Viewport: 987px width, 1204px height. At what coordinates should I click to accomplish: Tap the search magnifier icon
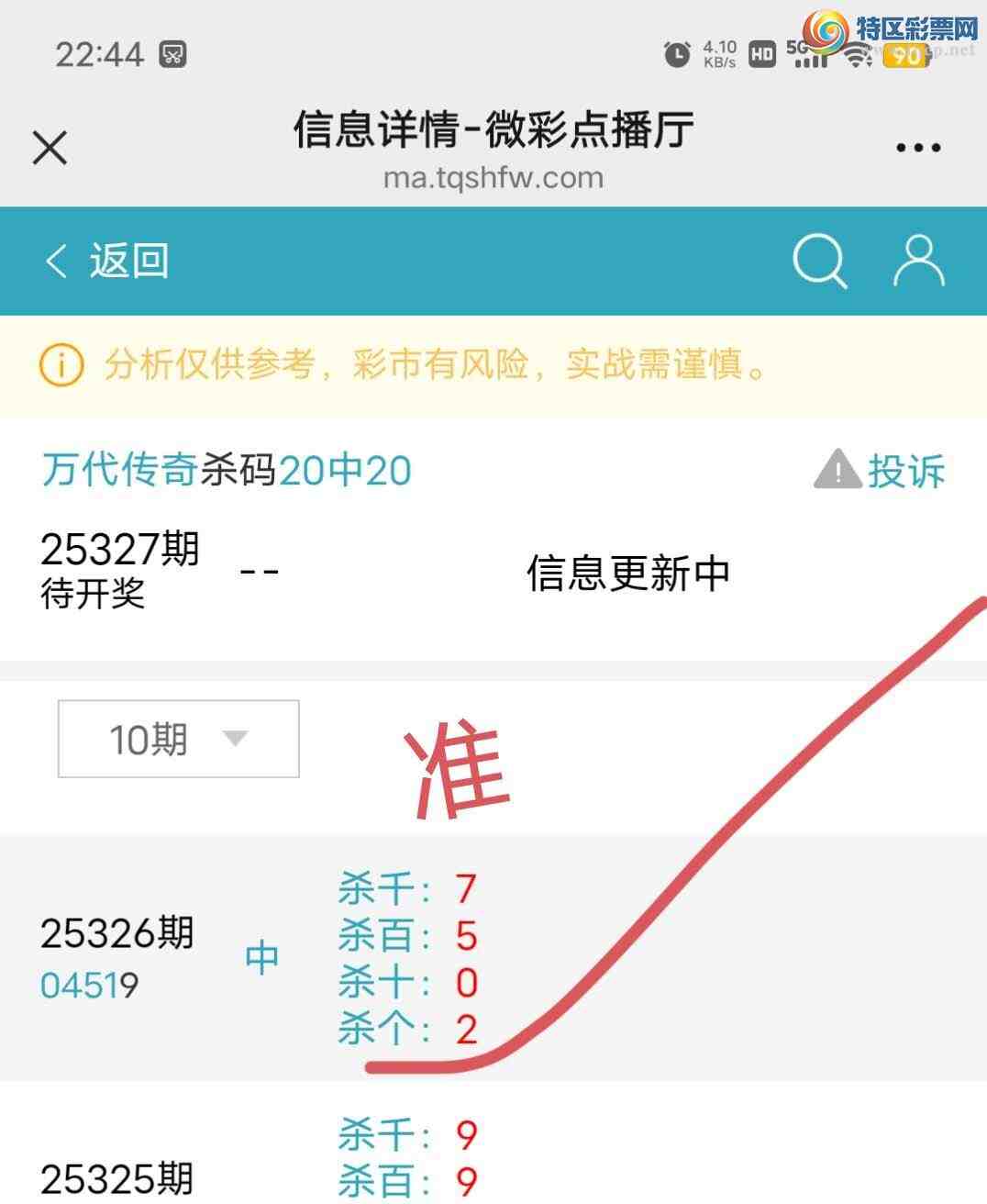coord(819,261)
